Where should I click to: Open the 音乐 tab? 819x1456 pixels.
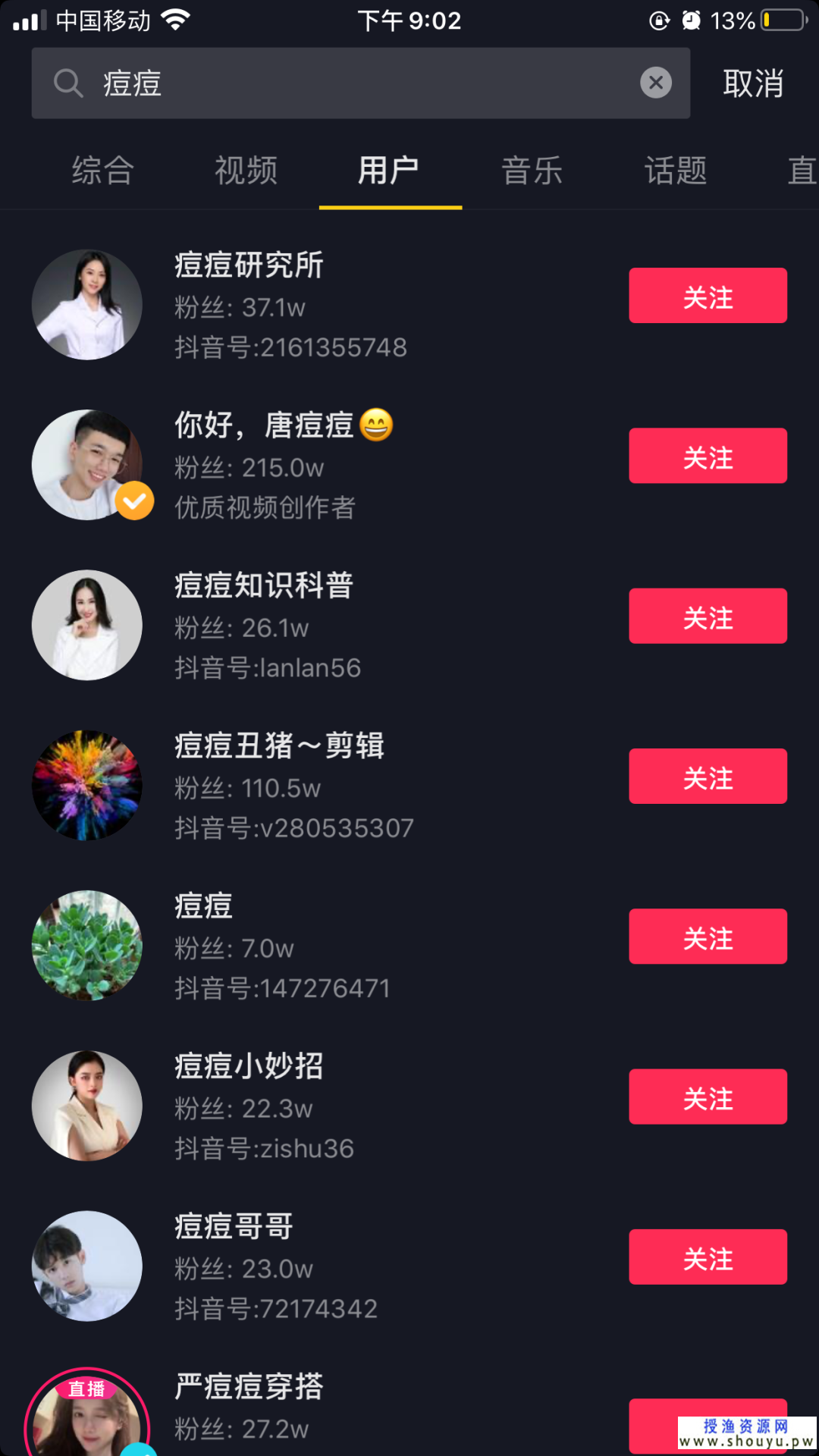pyautogui.click(x=532, y=171)
